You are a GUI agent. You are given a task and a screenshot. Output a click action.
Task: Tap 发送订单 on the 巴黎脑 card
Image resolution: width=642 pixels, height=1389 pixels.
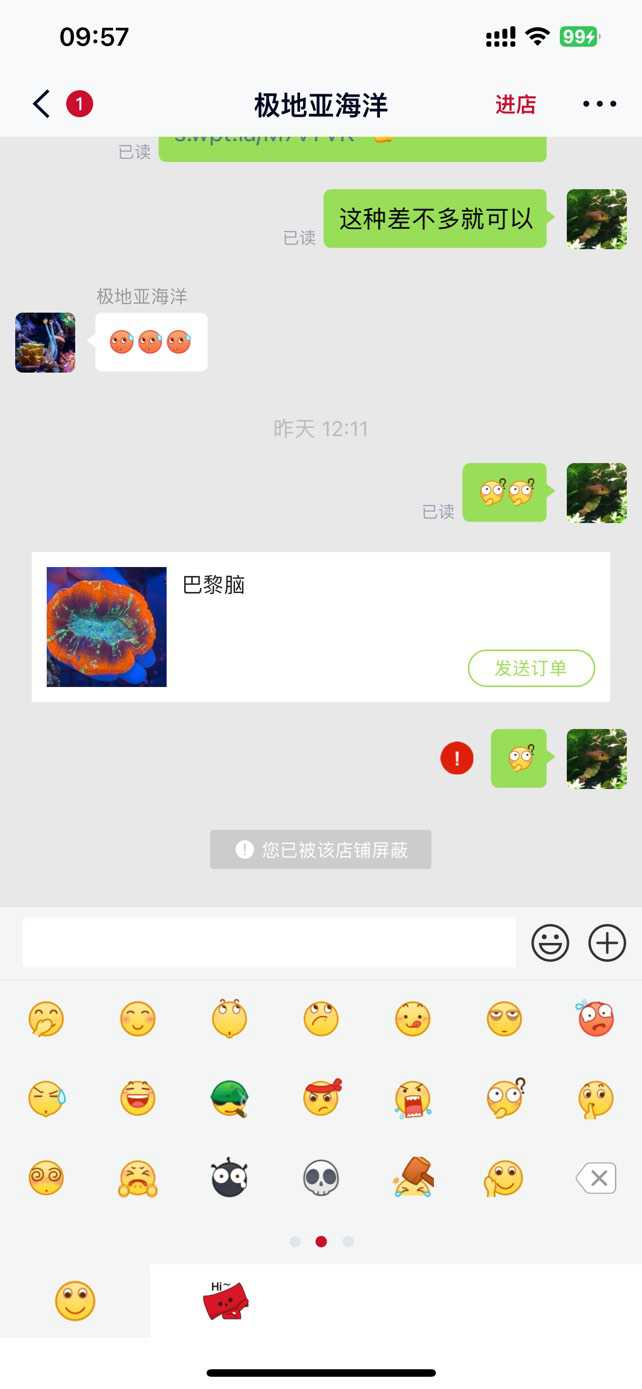tap(531, 668)
